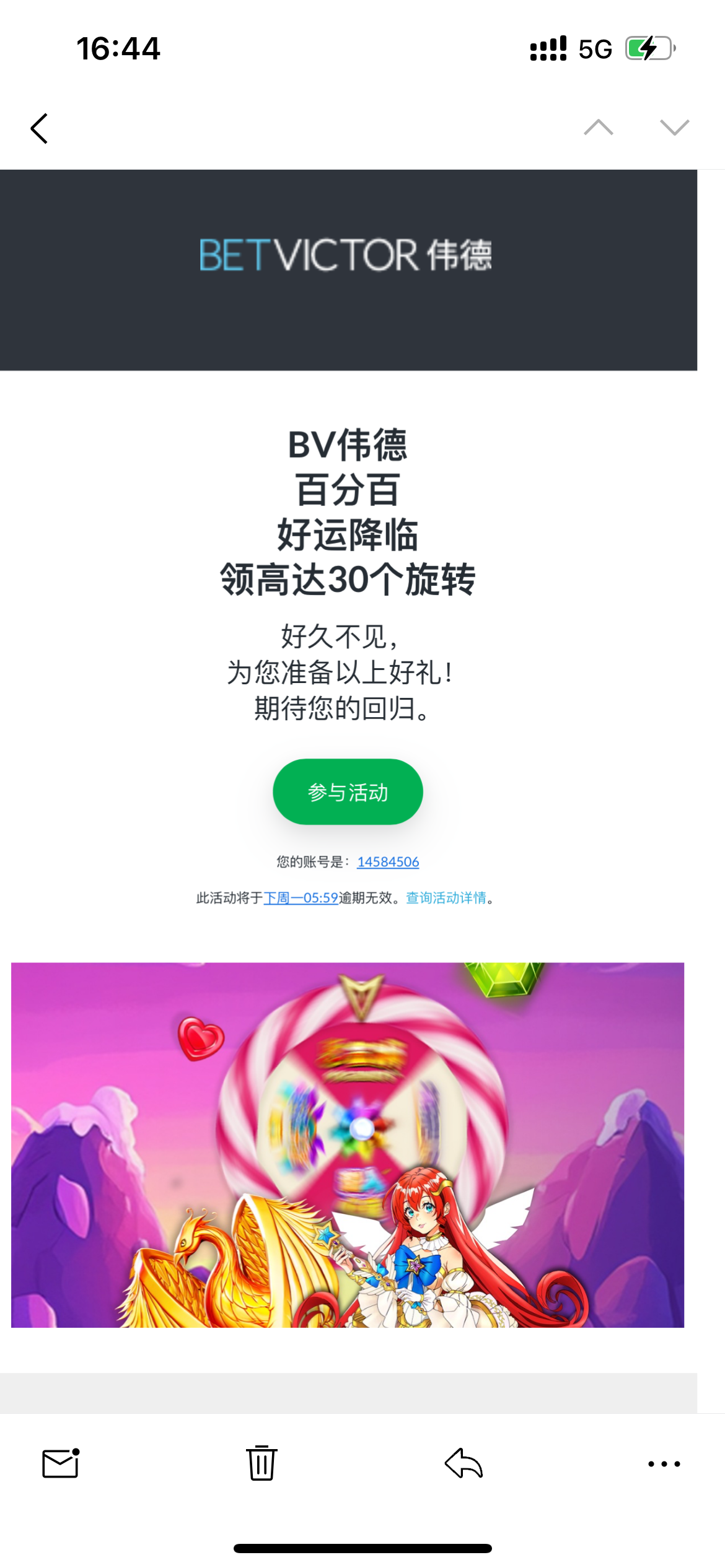The image size is (725, 1568).
Task: Open account number 14584506 link
Action: (x=388, y=861)
